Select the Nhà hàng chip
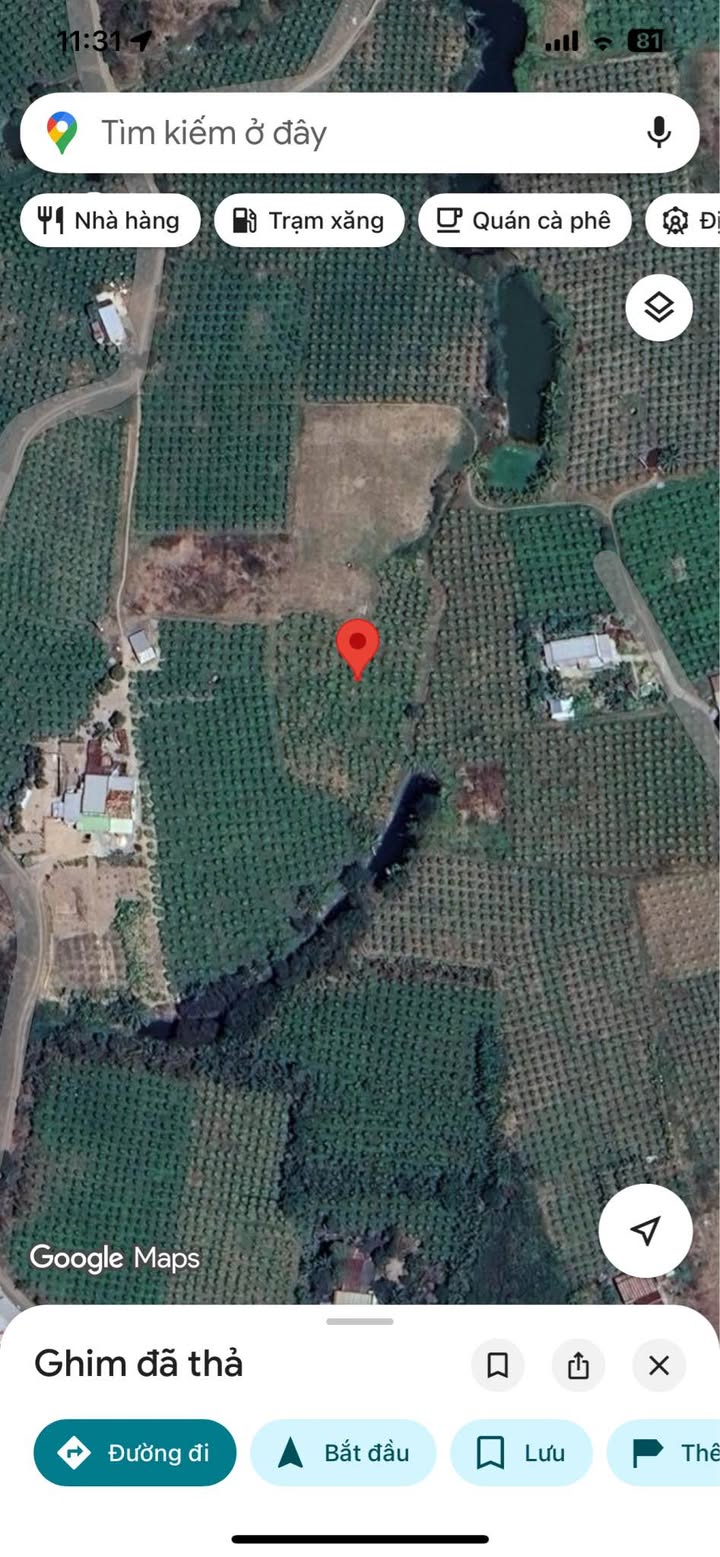 [110, 220]
